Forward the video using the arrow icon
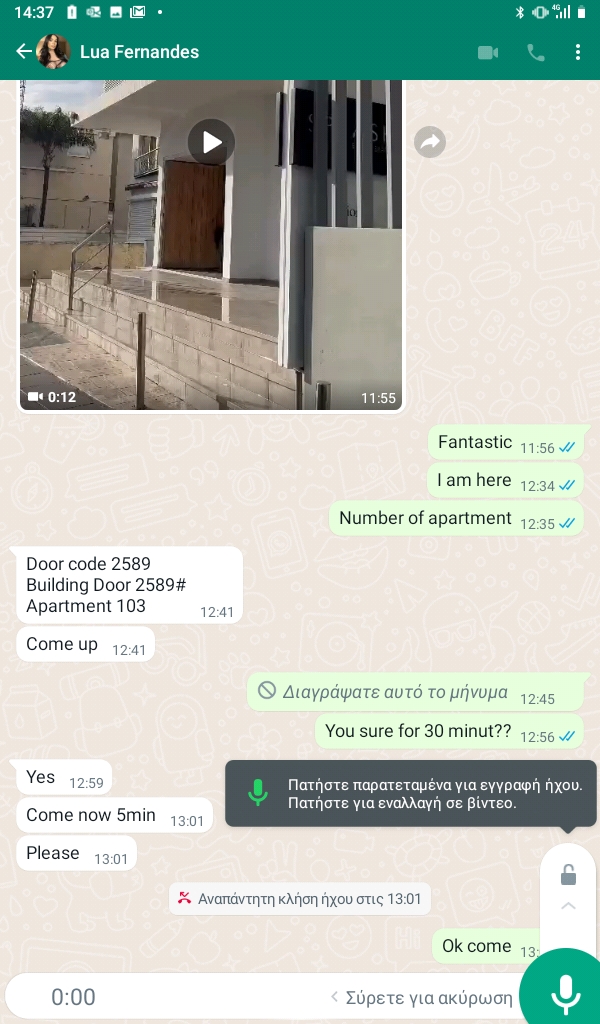 click(x=430, y=142)
